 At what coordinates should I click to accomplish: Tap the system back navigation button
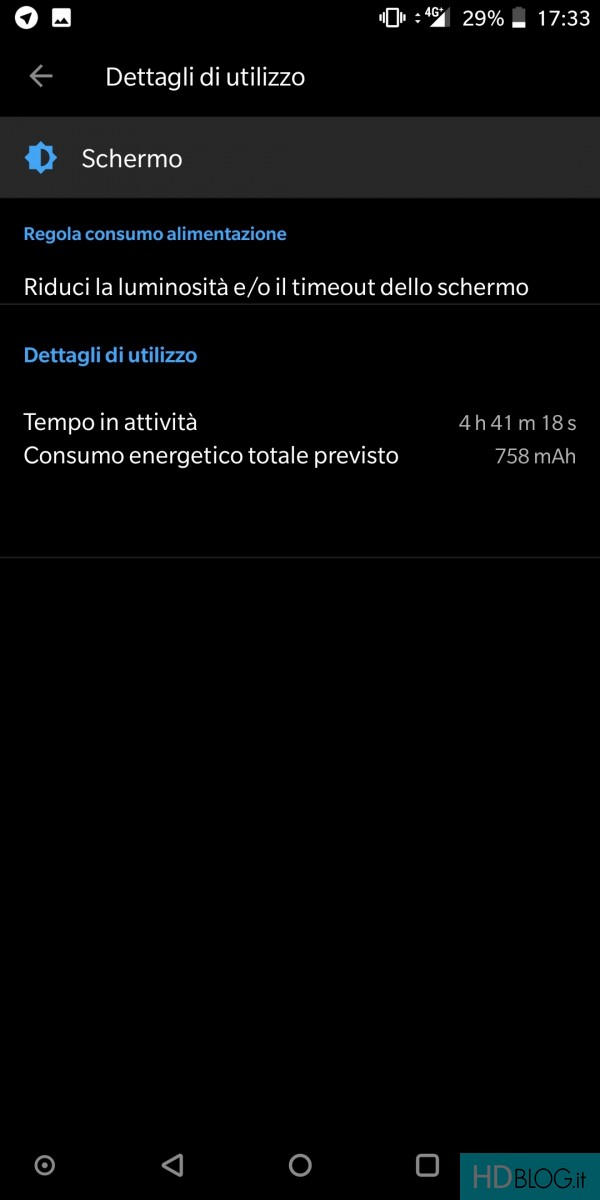click(172, 1165)
